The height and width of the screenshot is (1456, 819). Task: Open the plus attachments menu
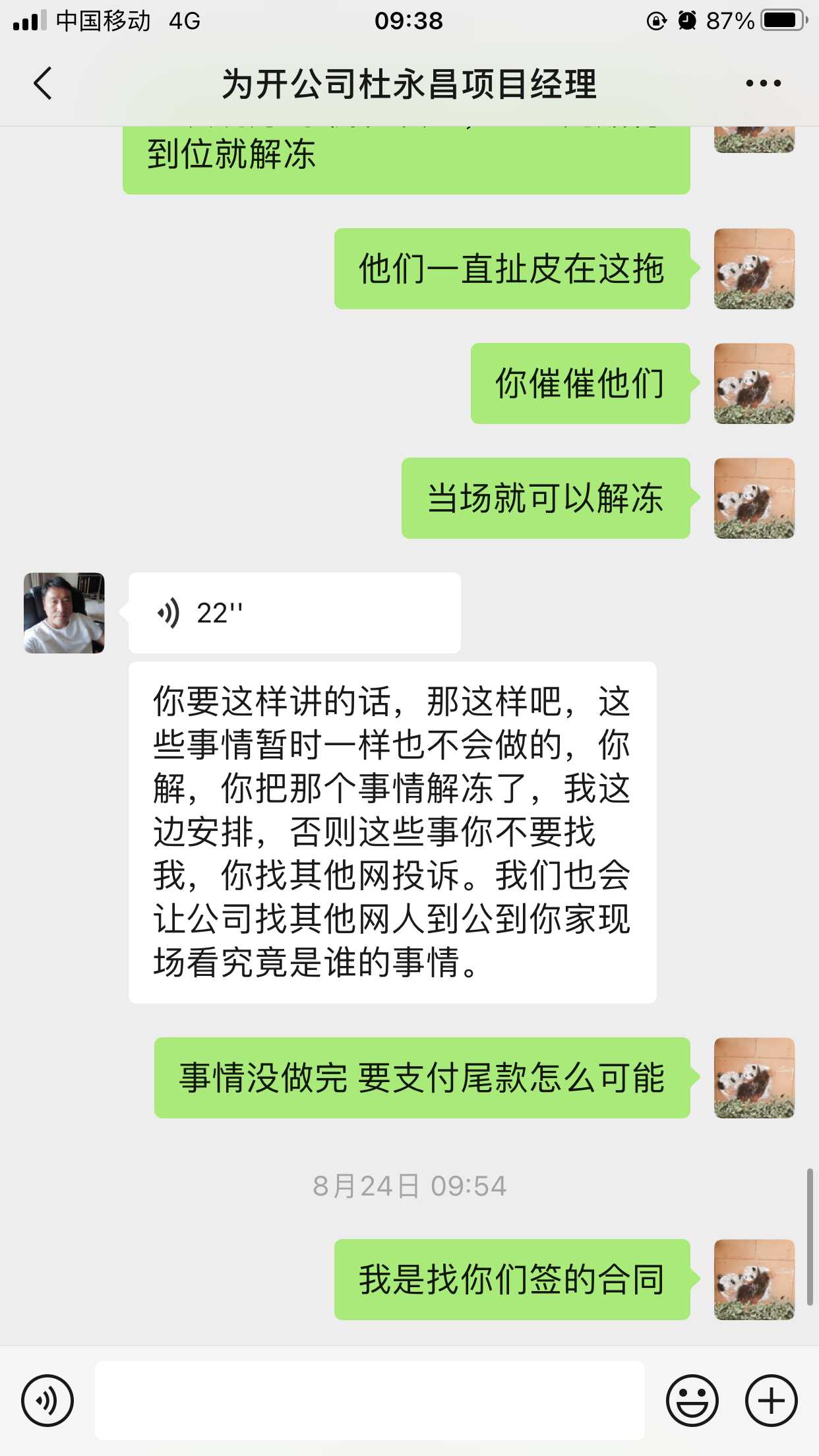(x=771, y=1400)
